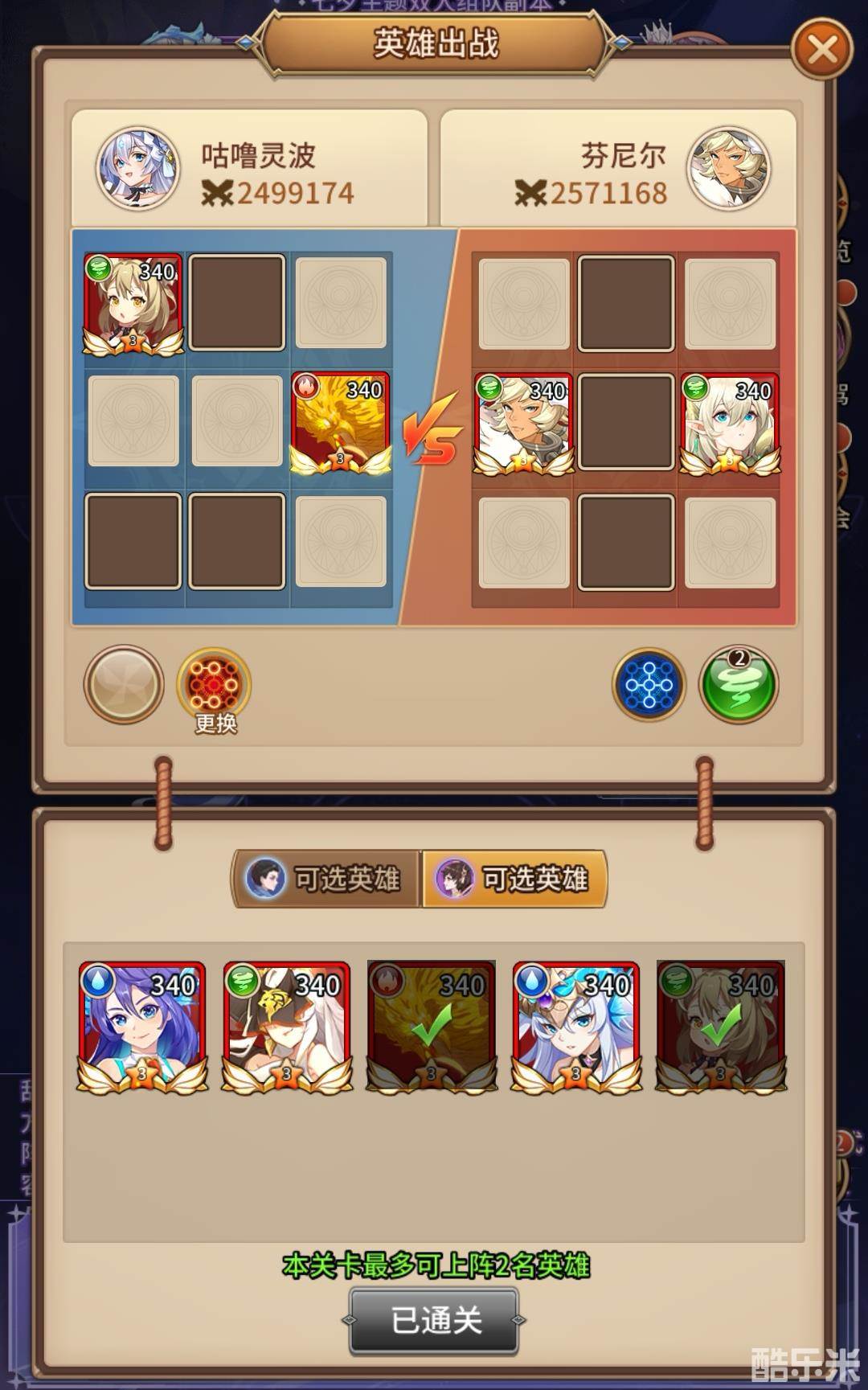Close the 英雄出战 dialog

(x=821, y=50)
